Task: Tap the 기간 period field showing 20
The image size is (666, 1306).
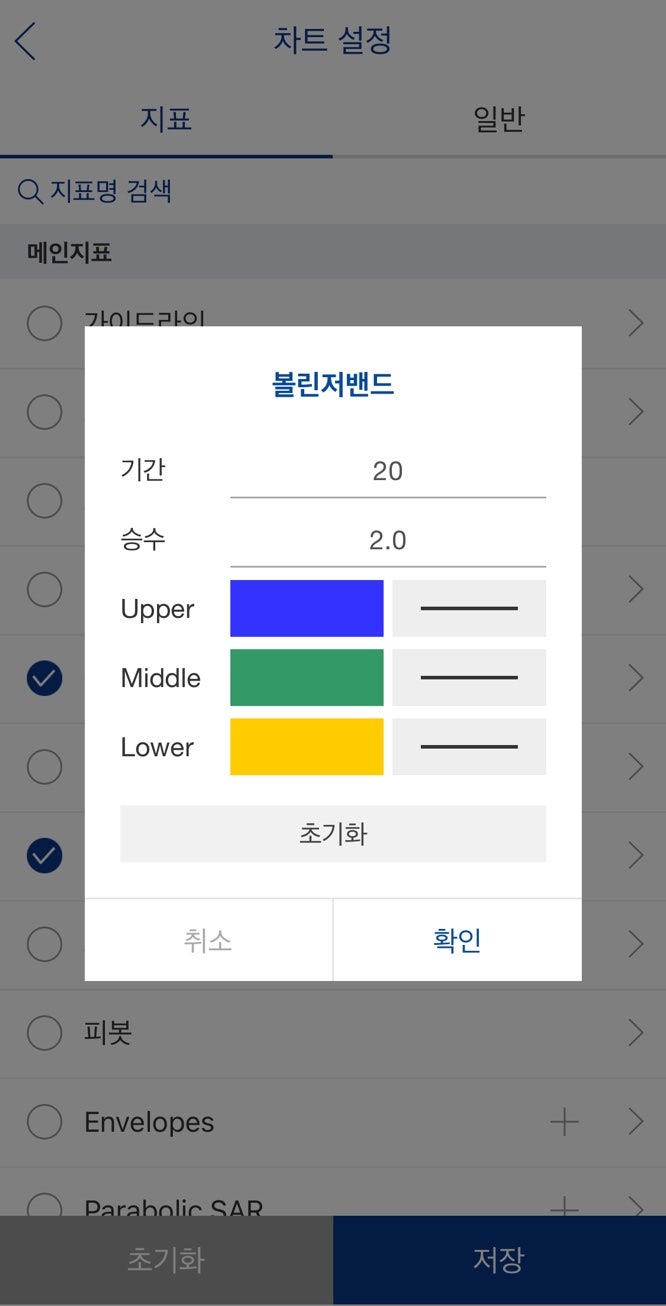Action: 388,471
